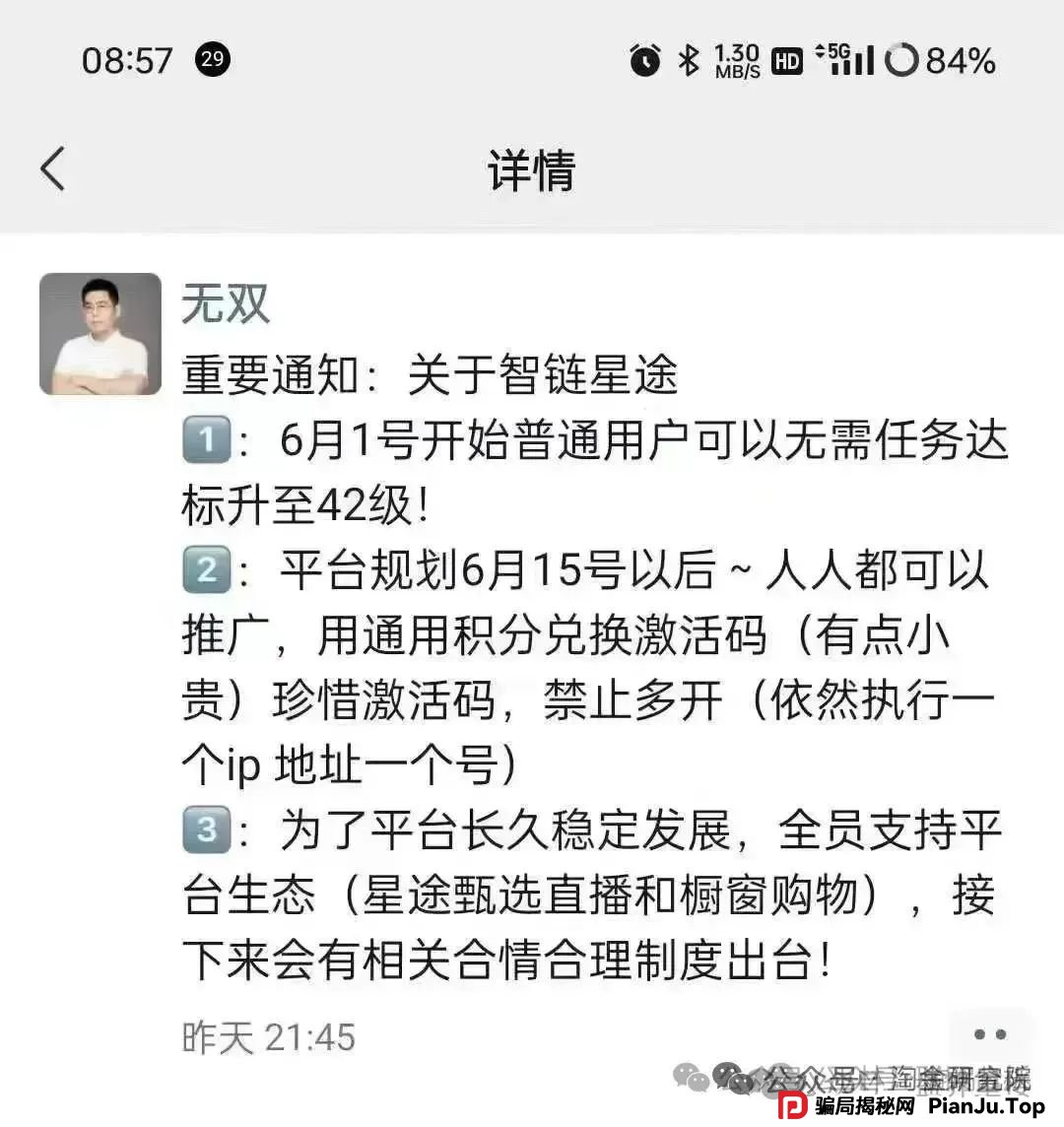Select the 详情 title bar
Viewport: 1064px width, 1127px height.
(x=530, y=167)
